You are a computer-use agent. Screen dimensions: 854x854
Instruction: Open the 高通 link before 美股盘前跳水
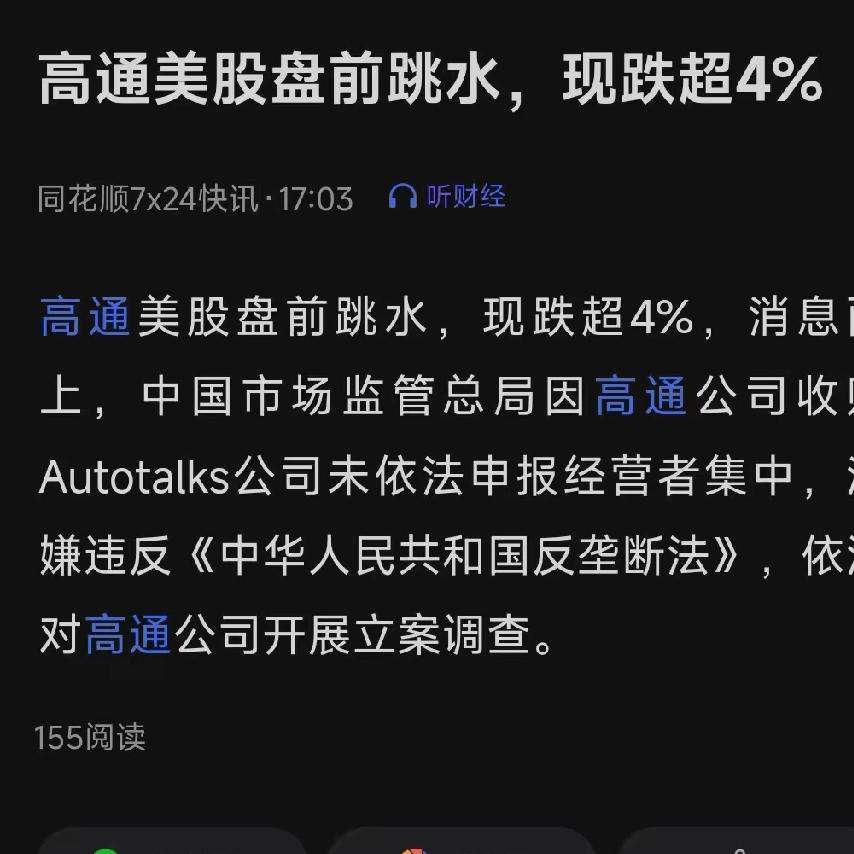pos(85,318)
